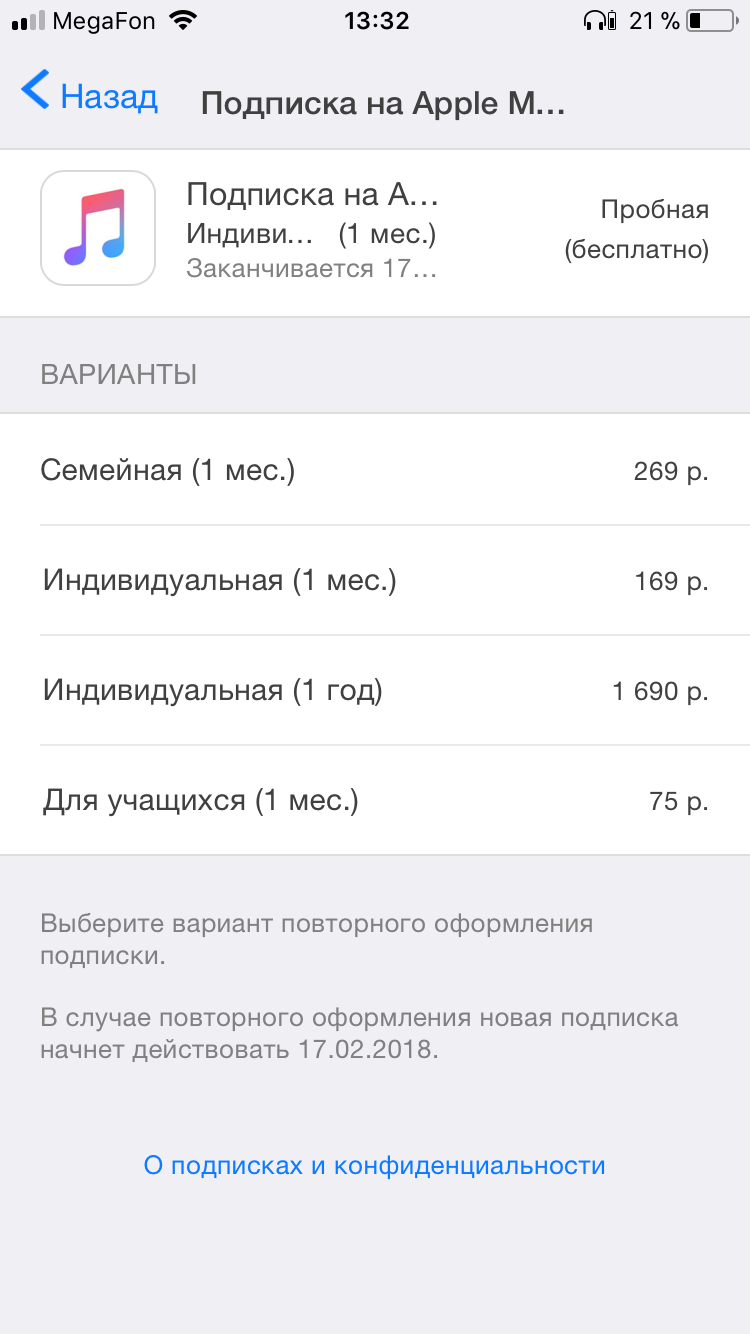Go back via the Назад button
The height and width of the screenshot is (1334, 750).
click(90, 96)
